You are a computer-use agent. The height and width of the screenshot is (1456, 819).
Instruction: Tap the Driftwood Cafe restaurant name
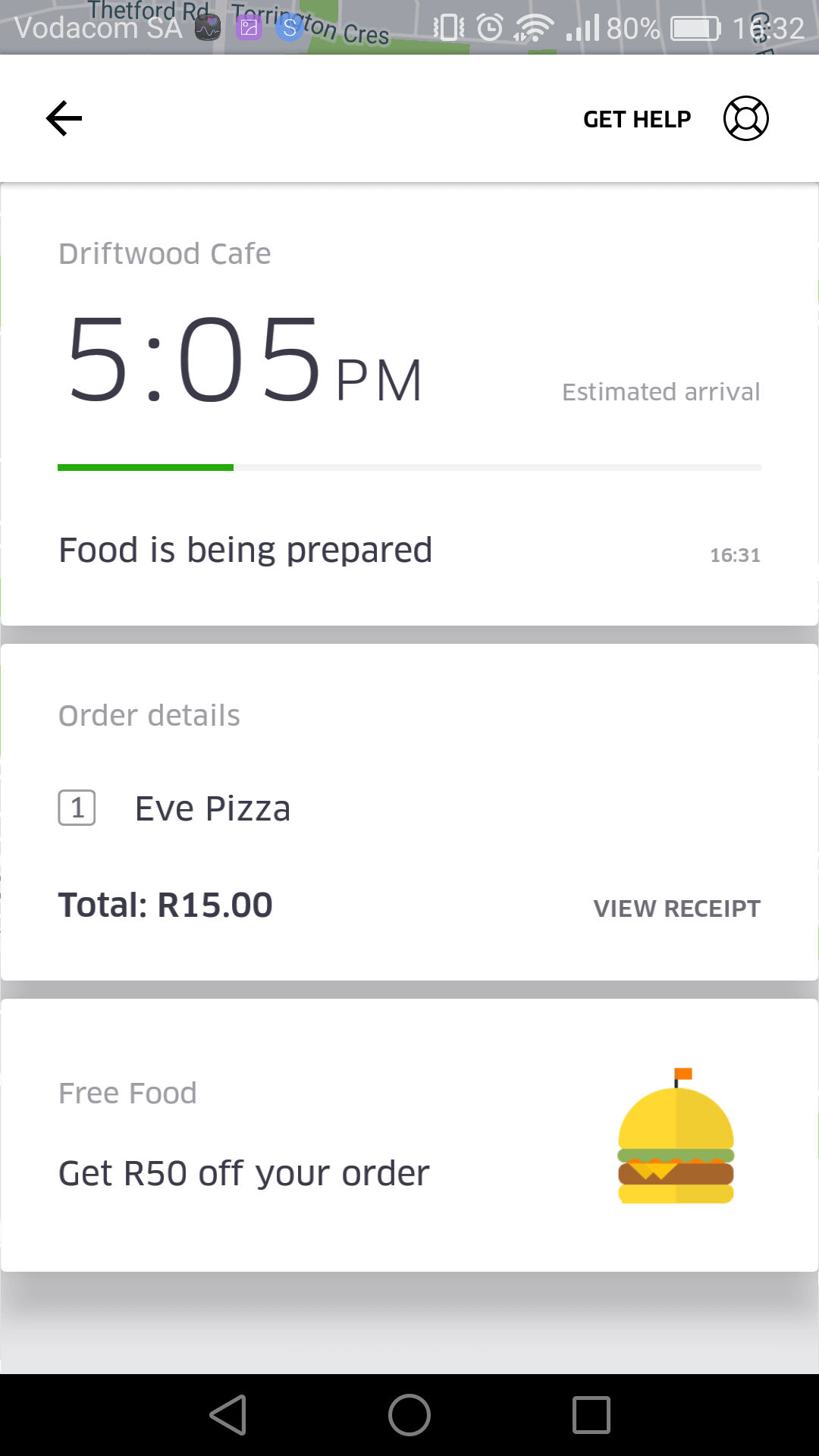click(165, 253)
